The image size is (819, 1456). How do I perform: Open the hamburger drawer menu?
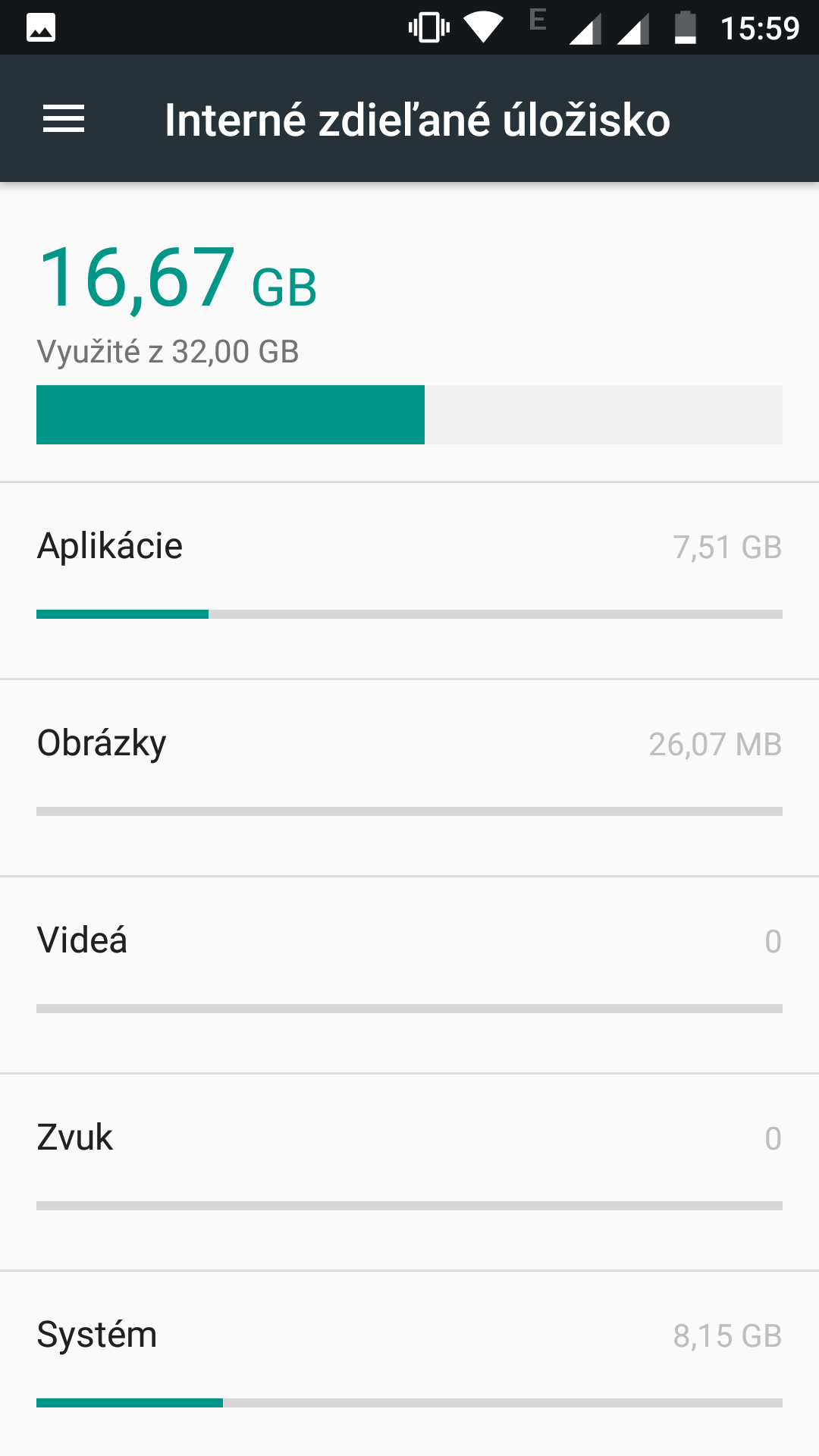pos(64,119)
